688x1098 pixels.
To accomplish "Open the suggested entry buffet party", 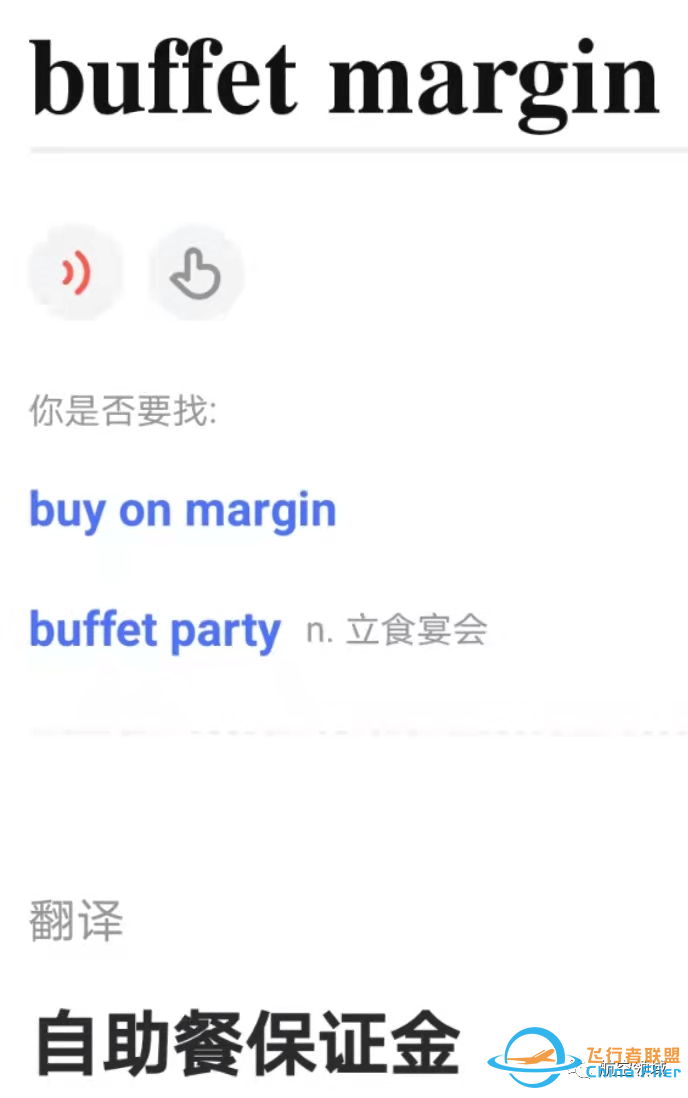I will point(155,631).
